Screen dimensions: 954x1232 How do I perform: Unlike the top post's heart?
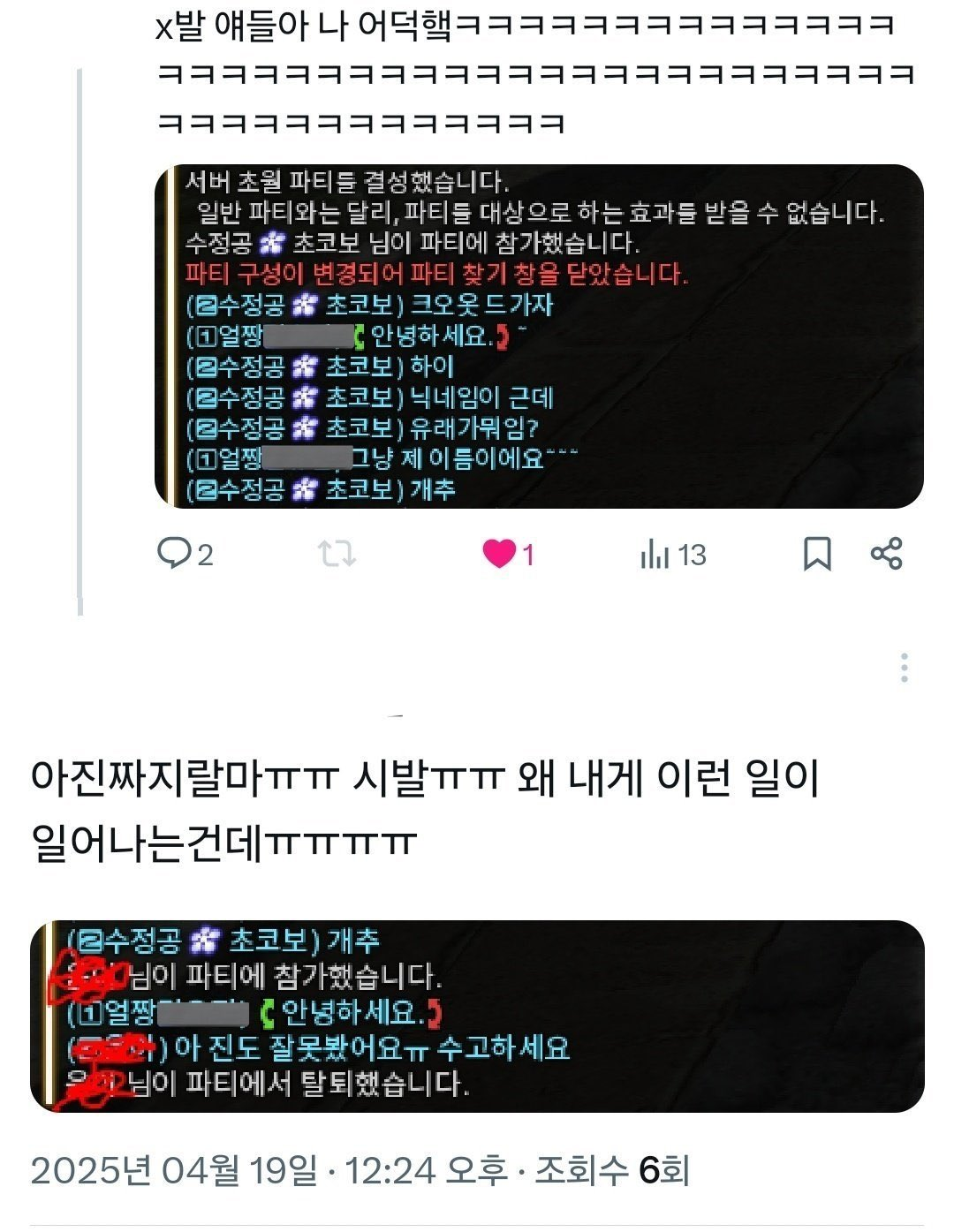[499, 554]
